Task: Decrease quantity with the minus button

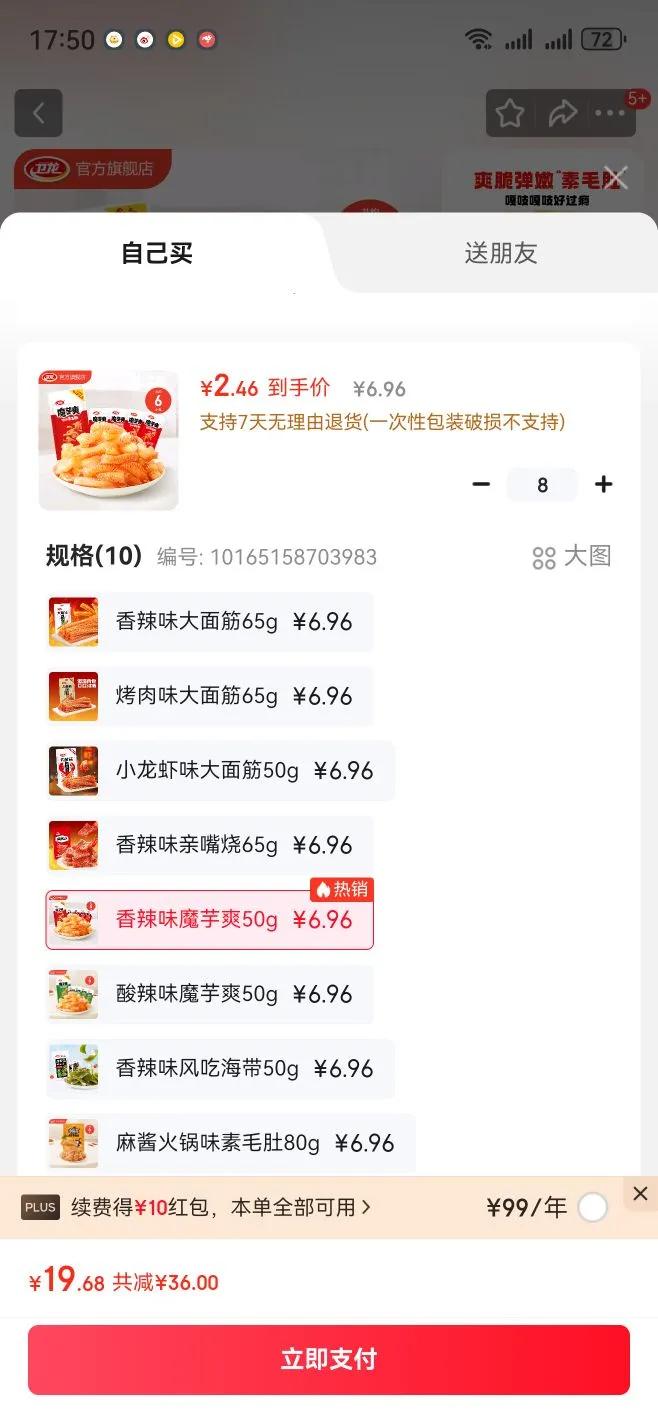Action: (481, 485)
